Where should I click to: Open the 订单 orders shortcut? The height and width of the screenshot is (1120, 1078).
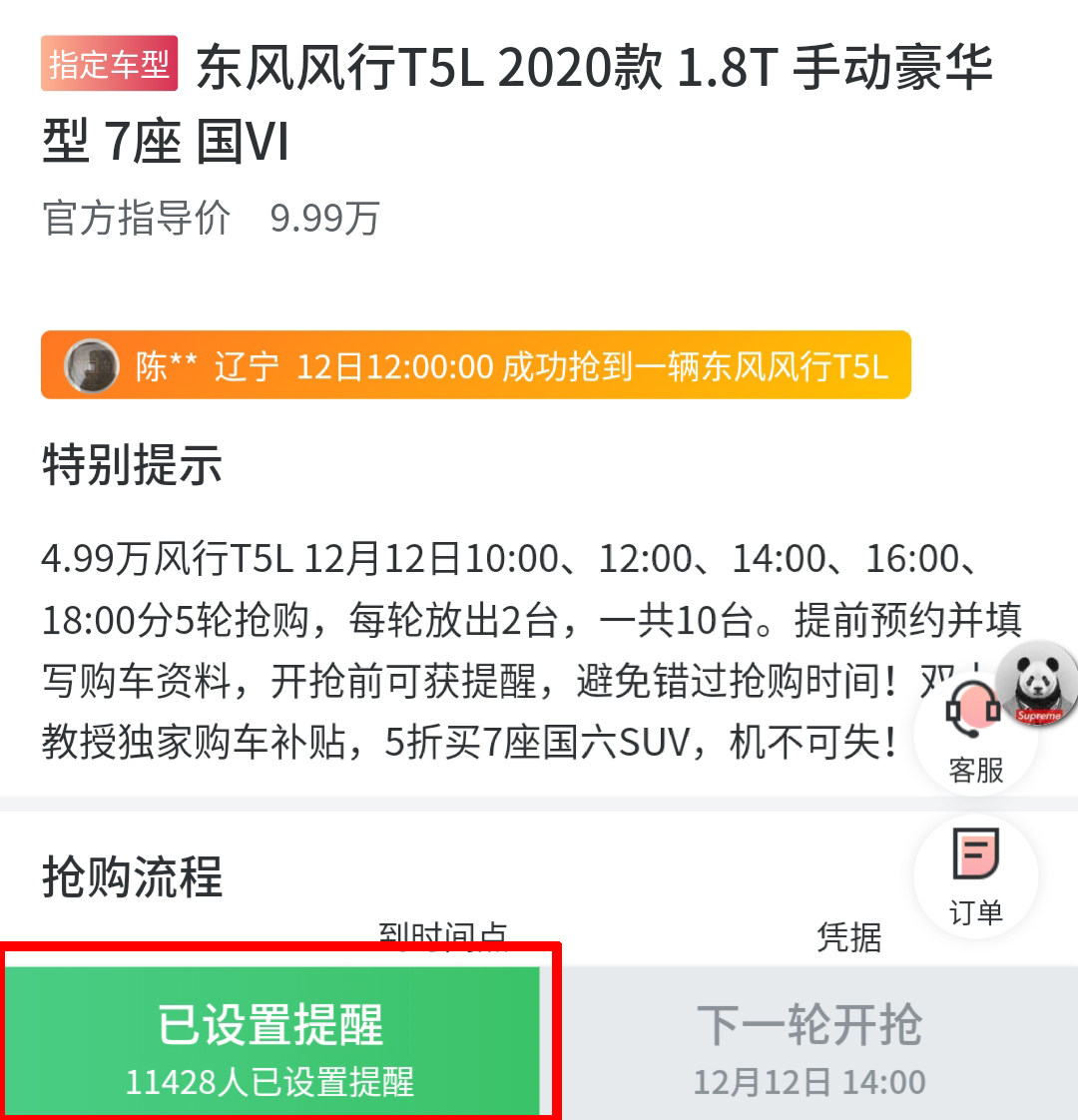point(975,875)
